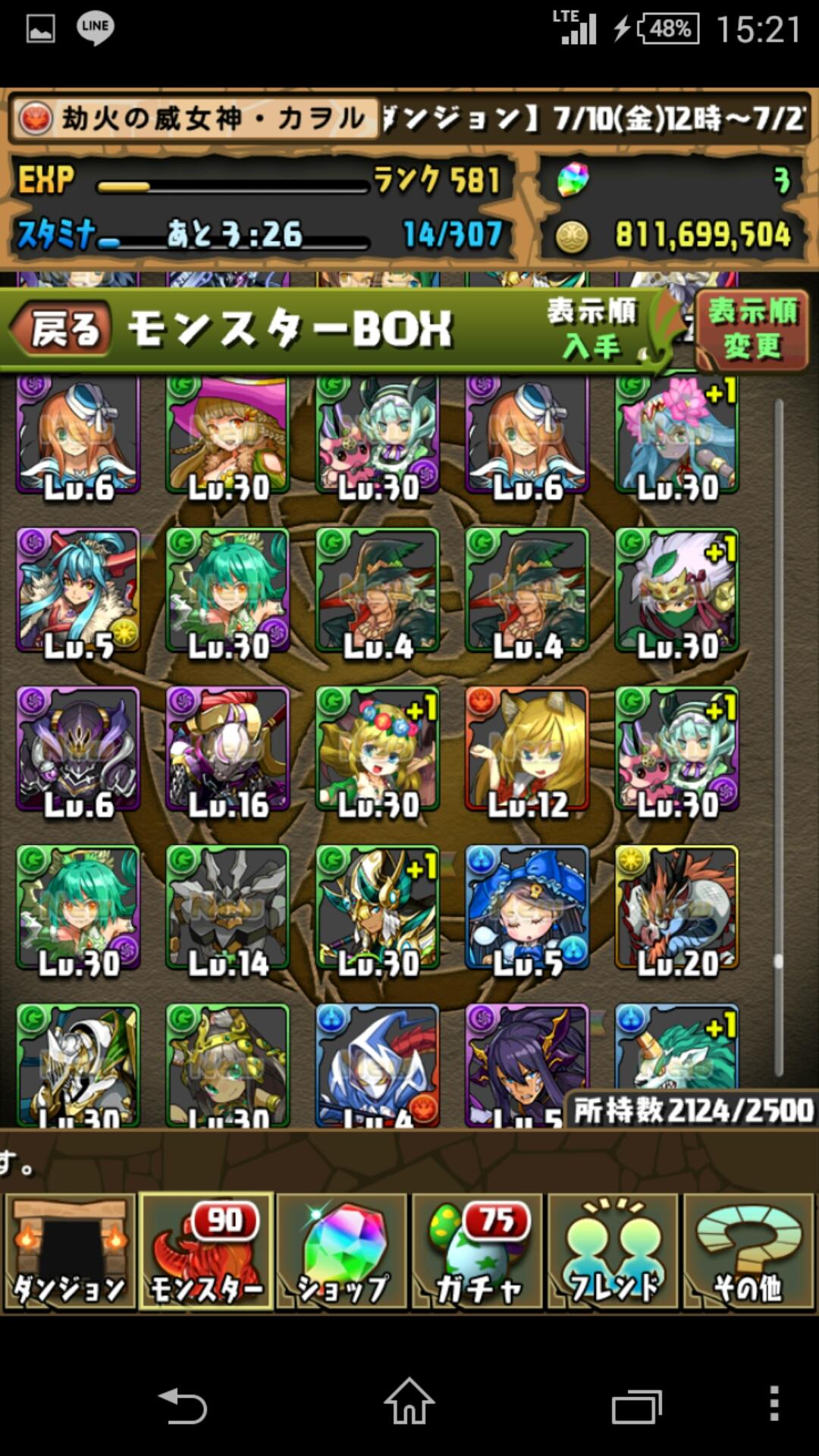The height and width of the screenshot is (1456, 819).
Task: Switch to the モンスター tab
Action: pos(206,1250)
